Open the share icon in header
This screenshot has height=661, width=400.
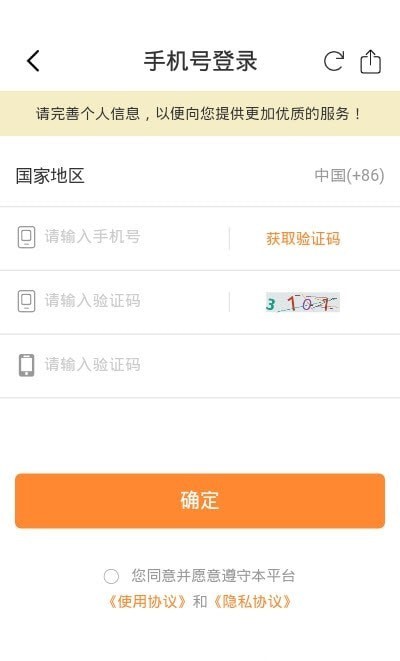[370, 62]
